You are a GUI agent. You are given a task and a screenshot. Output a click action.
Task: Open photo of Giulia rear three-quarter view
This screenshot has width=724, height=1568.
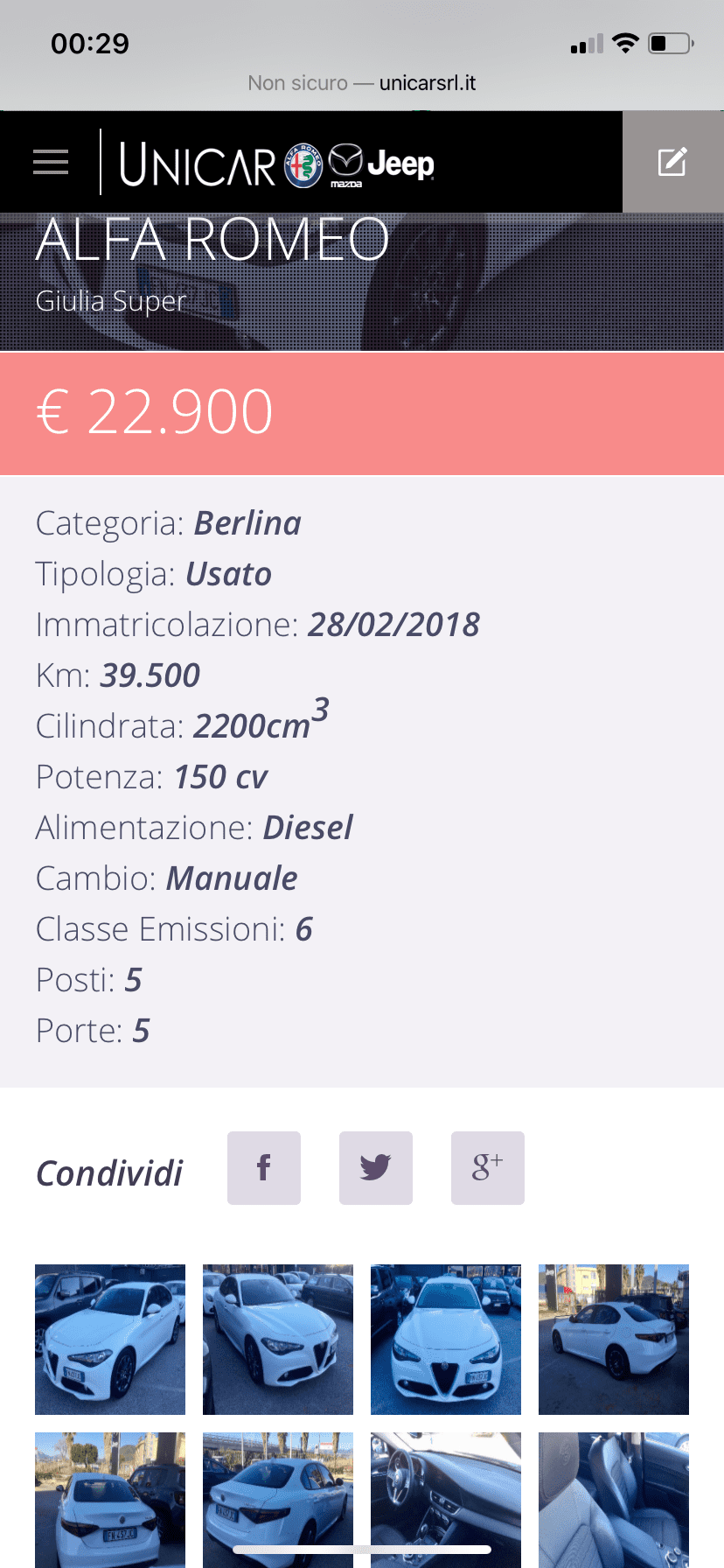coord(278,1500)
